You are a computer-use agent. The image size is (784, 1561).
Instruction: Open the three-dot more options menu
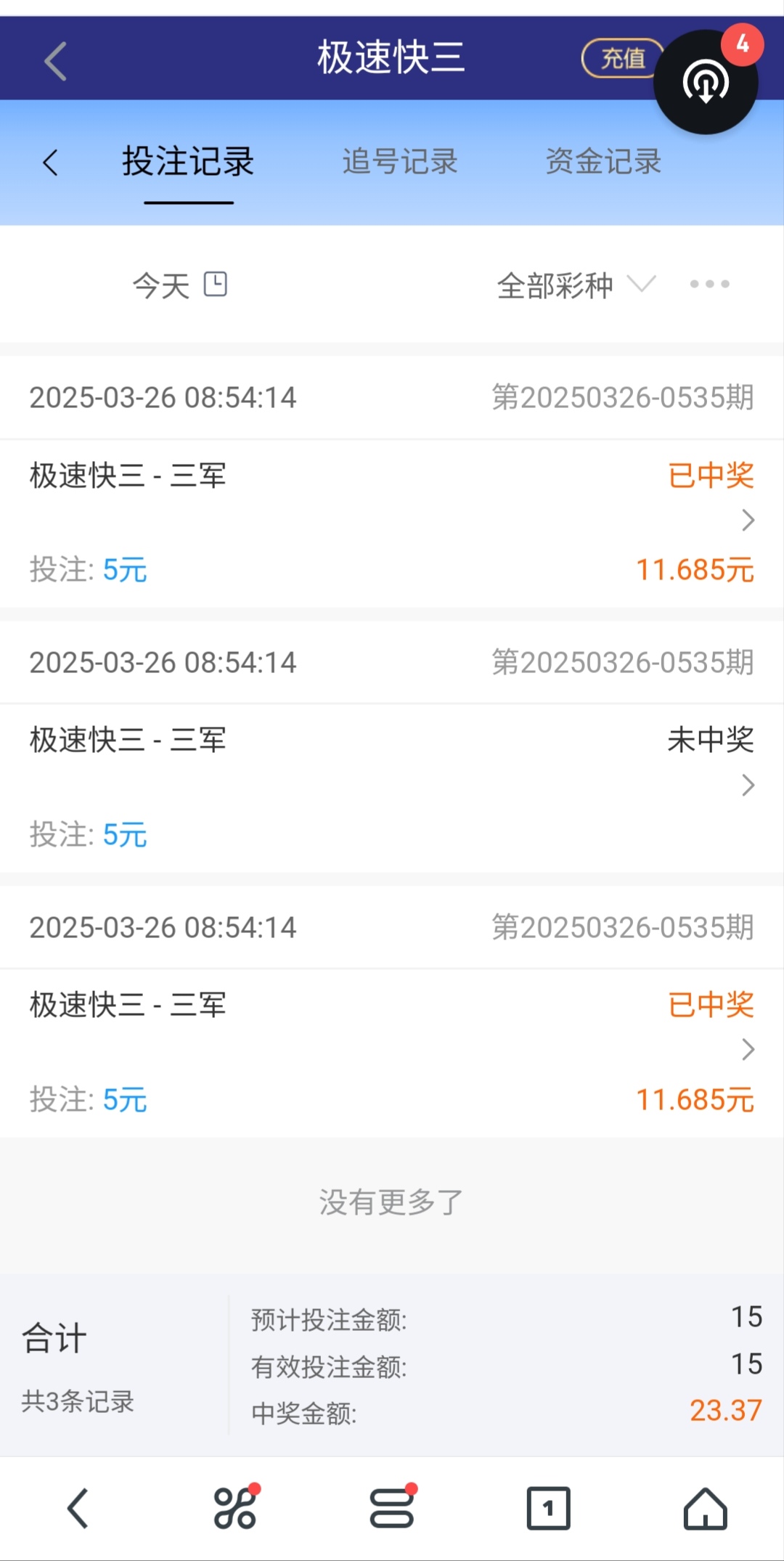(709, 284)
